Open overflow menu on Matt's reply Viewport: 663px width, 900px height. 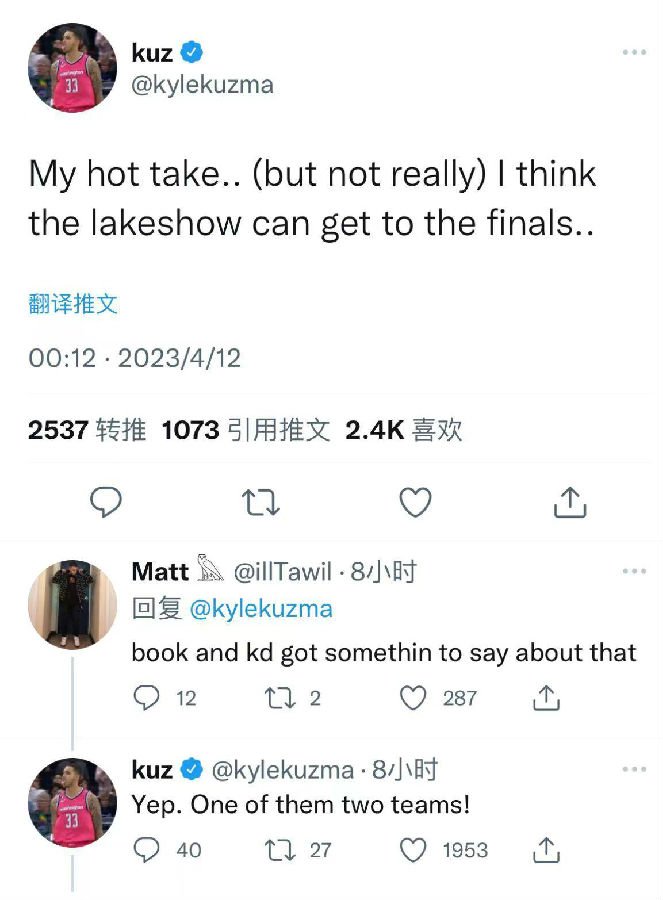pyautogui.click(x=634, y=572)
